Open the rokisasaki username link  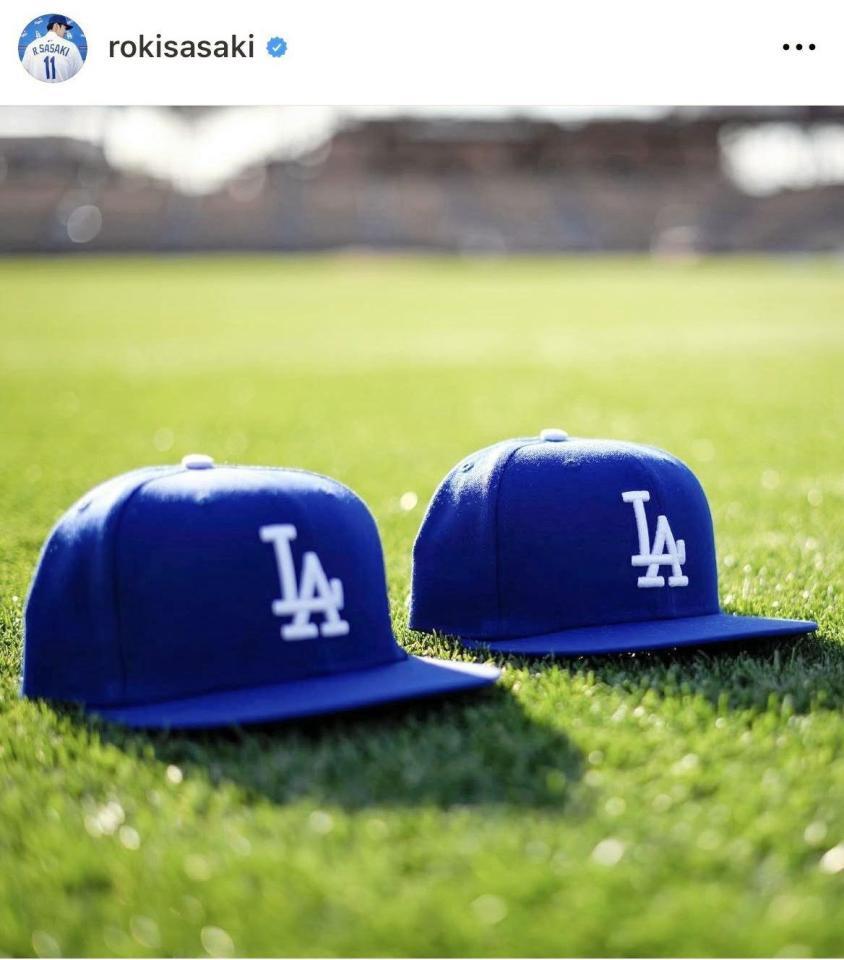181,47
